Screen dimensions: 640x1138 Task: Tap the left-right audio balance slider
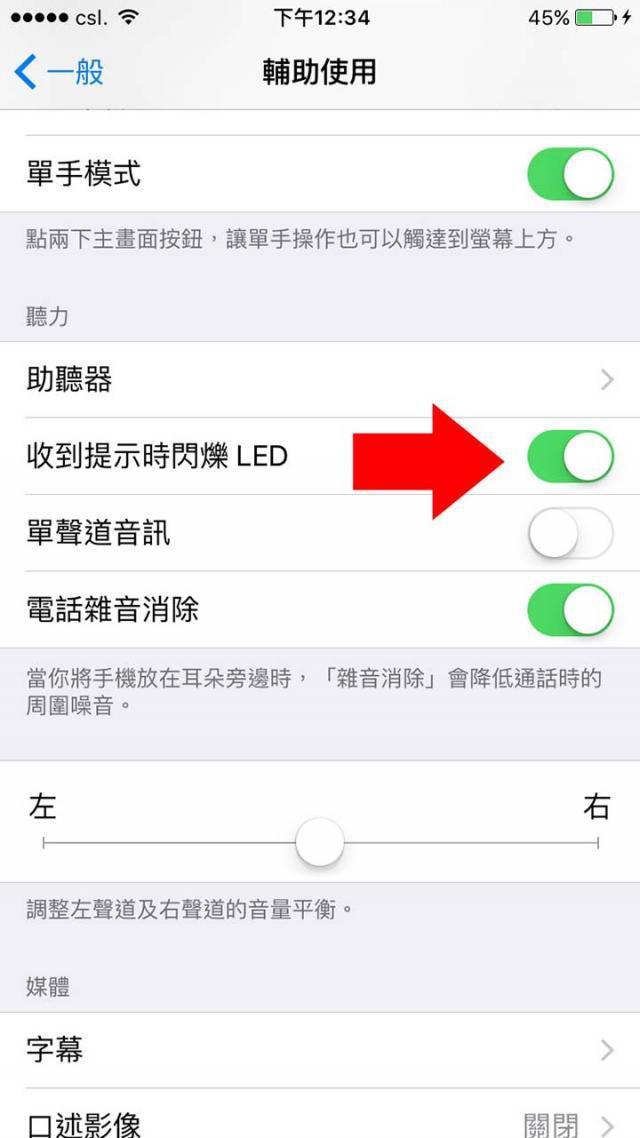pyautogui.click(x=320, y=843)
